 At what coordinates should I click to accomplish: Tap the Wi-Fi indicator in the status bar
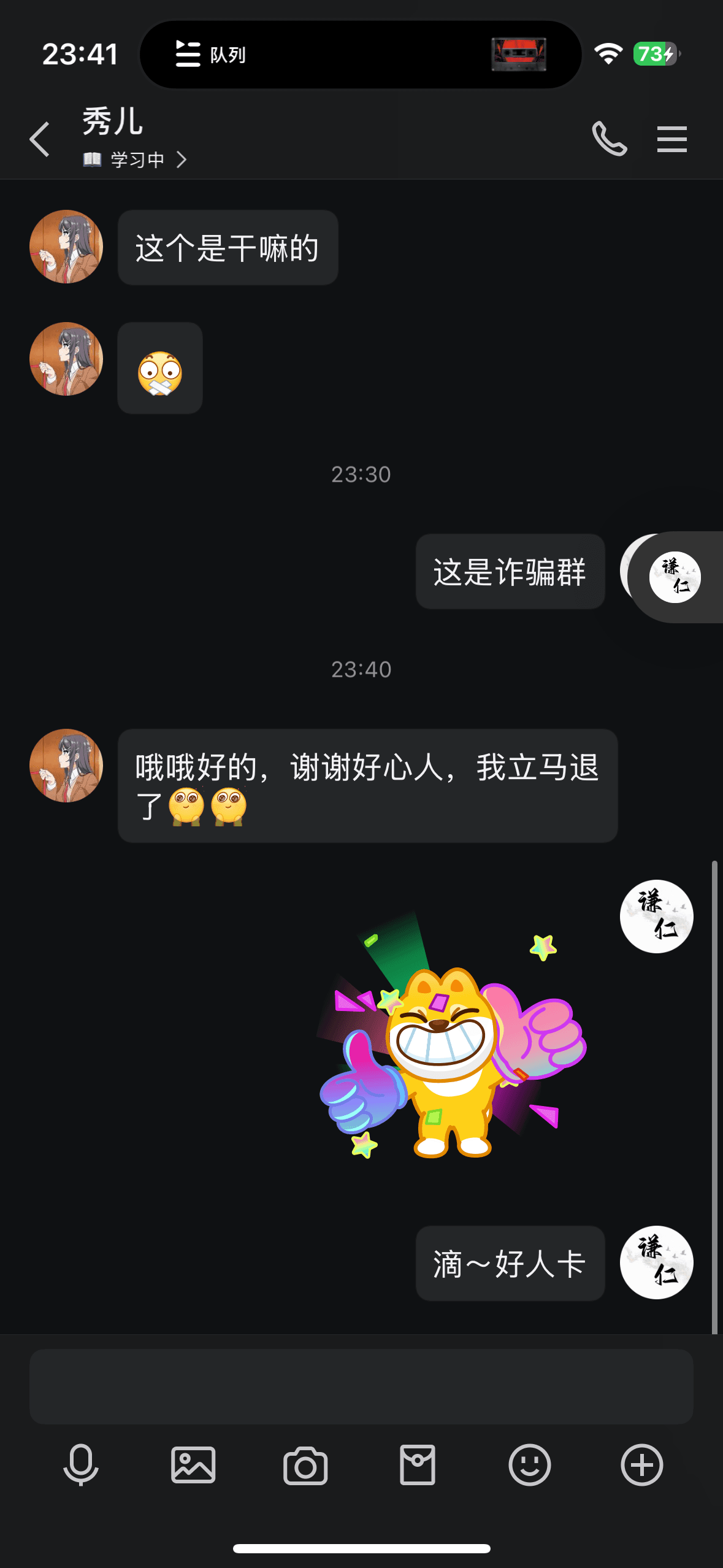pos(608,54)
